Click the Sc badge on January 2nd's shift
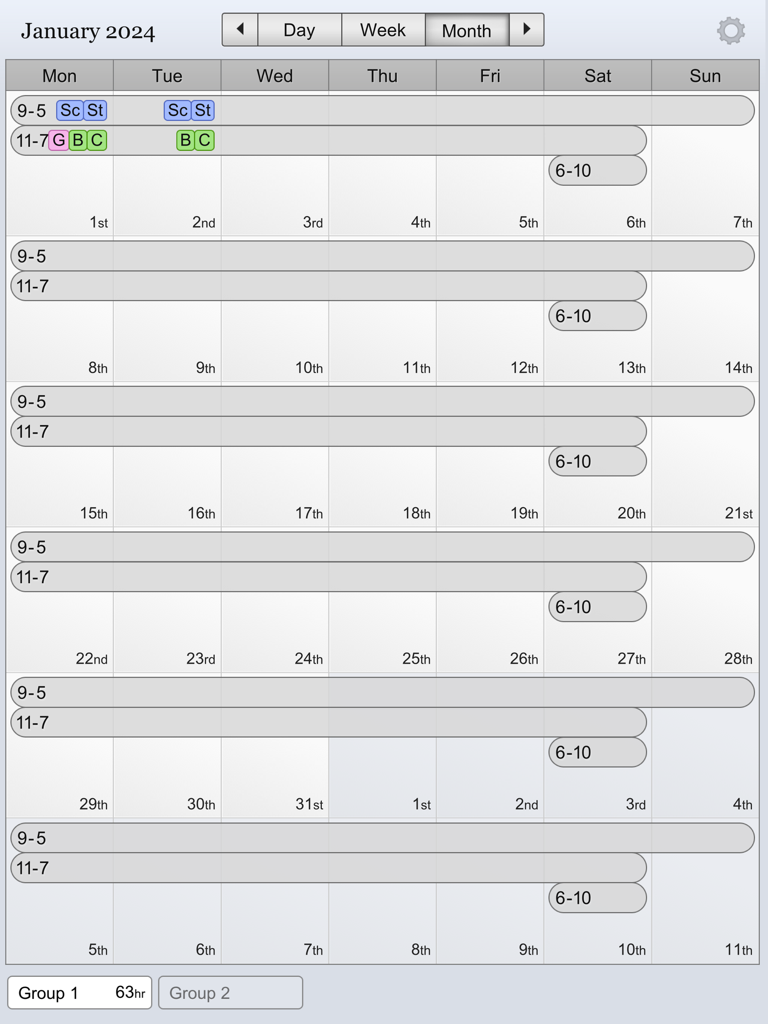Image resolution: width=768 pixels, height=1024 pixels. click(176, 110)
